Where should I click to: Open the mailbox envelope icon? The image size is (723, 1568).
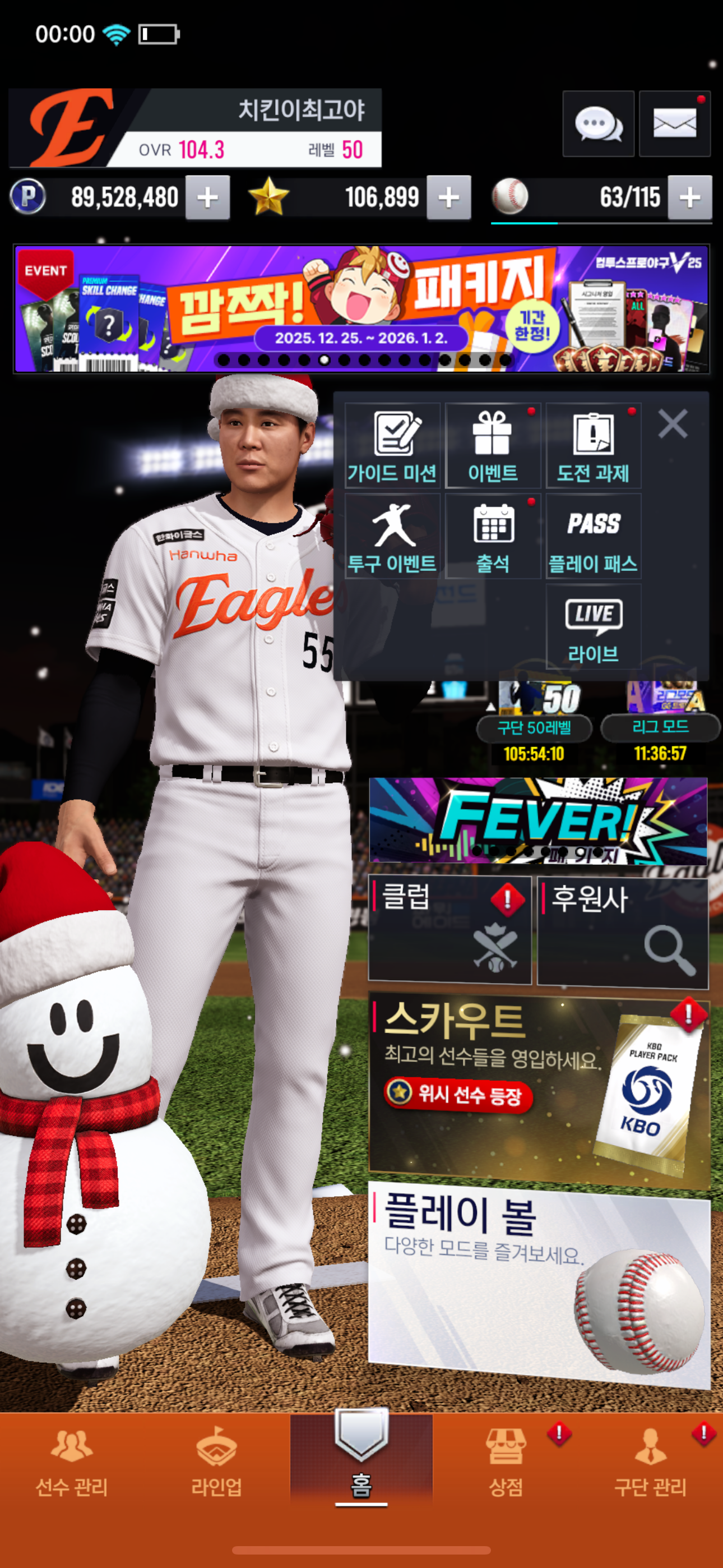674,124
